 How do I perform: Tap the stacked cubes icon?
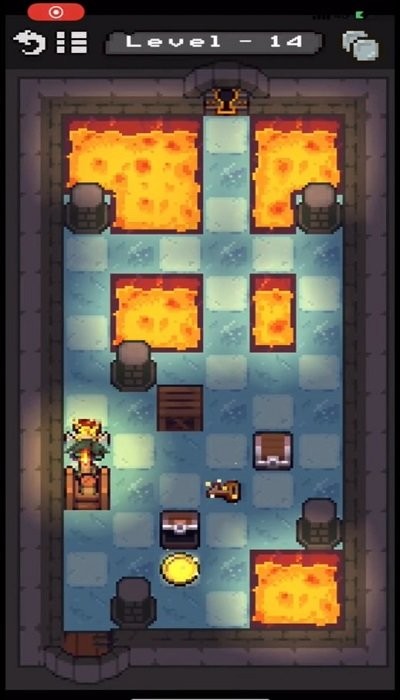pyautogui.click(x=360, y=45)
